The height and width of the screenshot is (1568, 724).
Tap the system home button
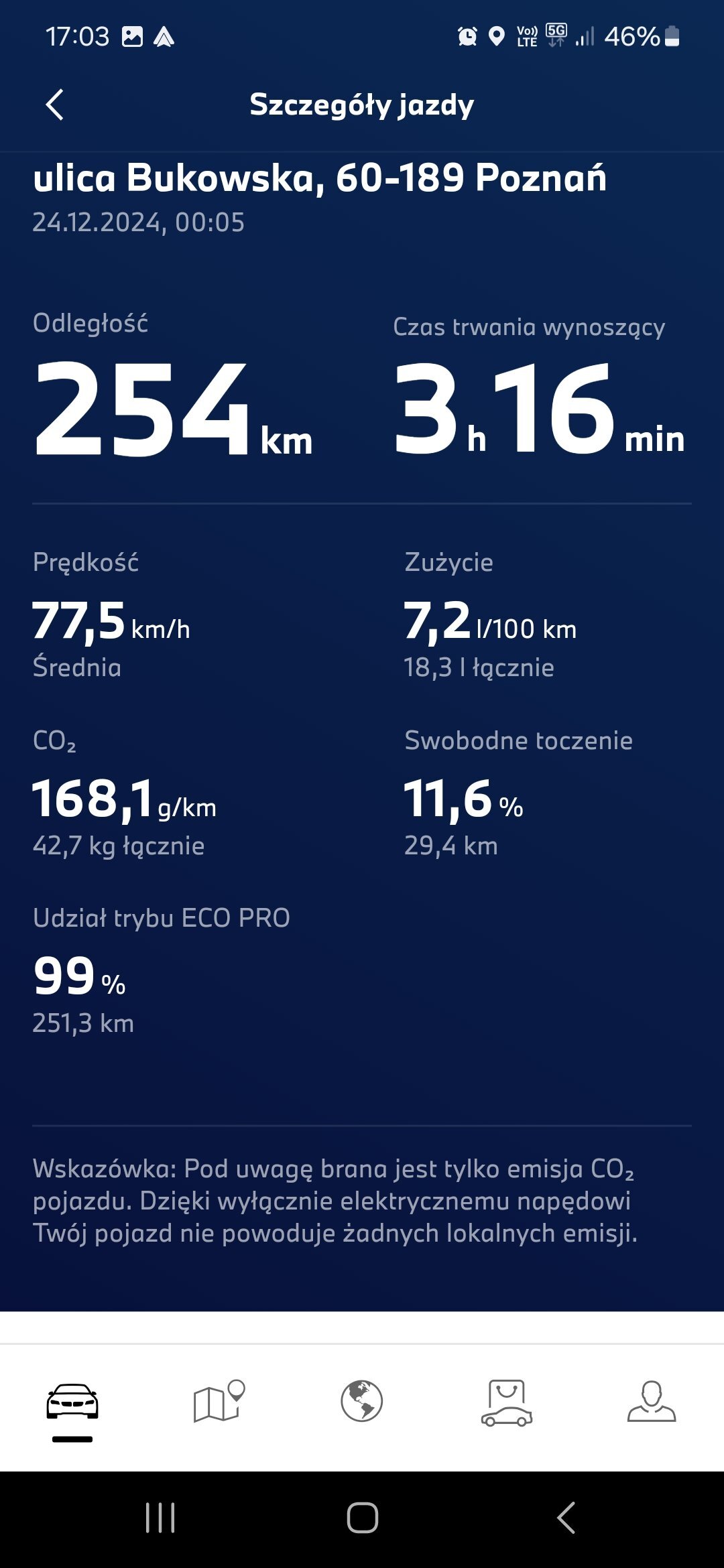tap(363, 1518)
